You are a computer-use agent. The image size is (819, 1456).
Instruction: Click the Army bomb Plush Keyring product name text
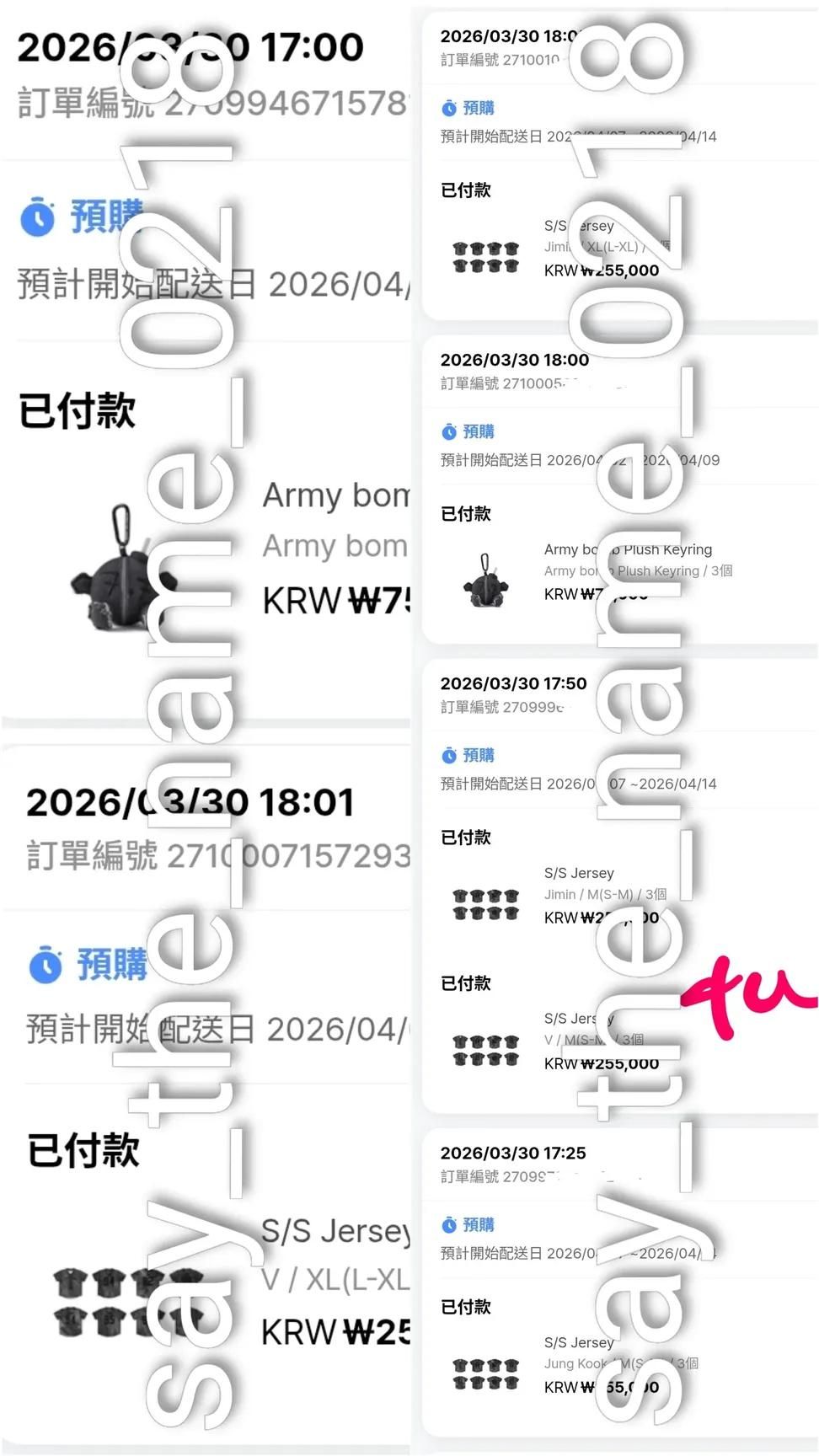click(627, 549)
